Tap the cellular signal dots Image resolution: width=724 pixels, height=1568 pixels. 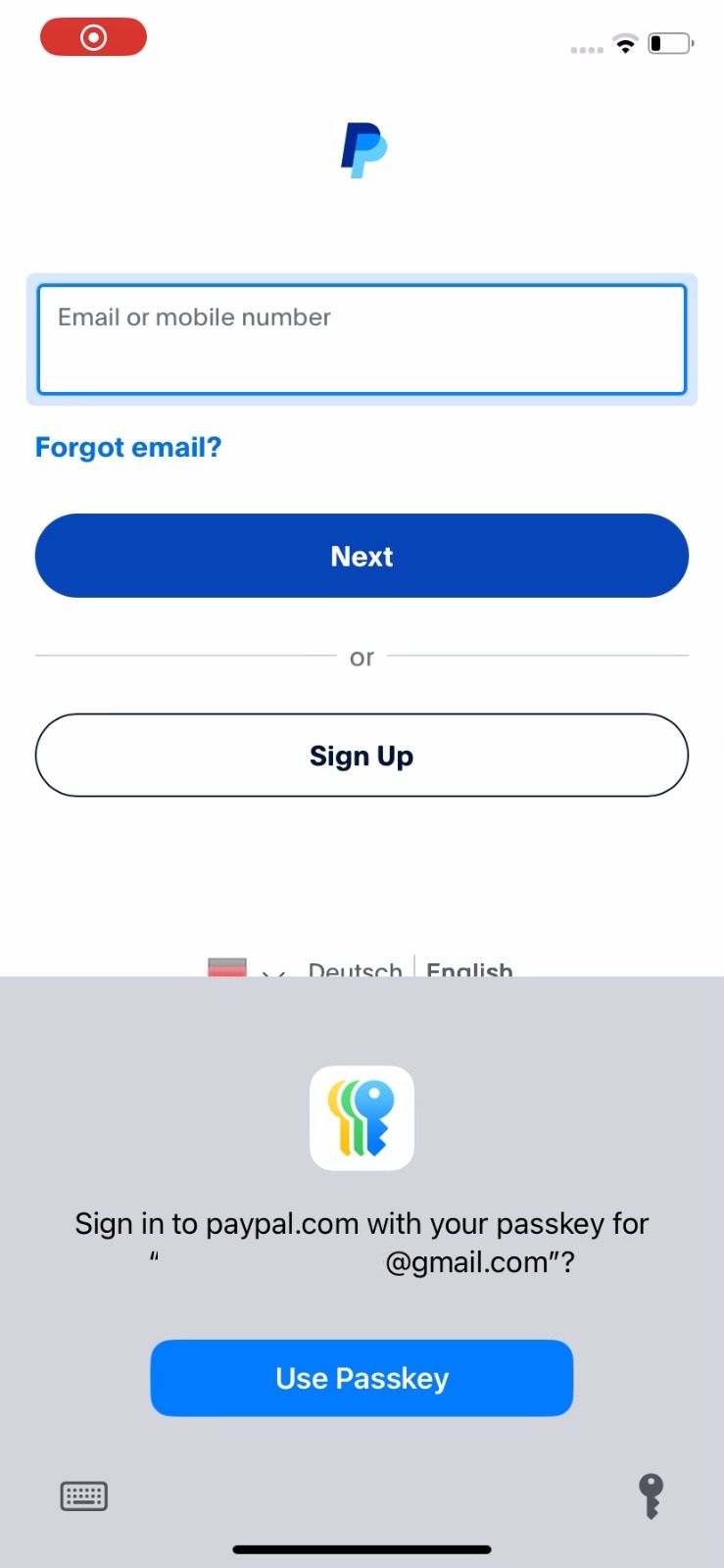pyautogui.click(x=585, y=49)
